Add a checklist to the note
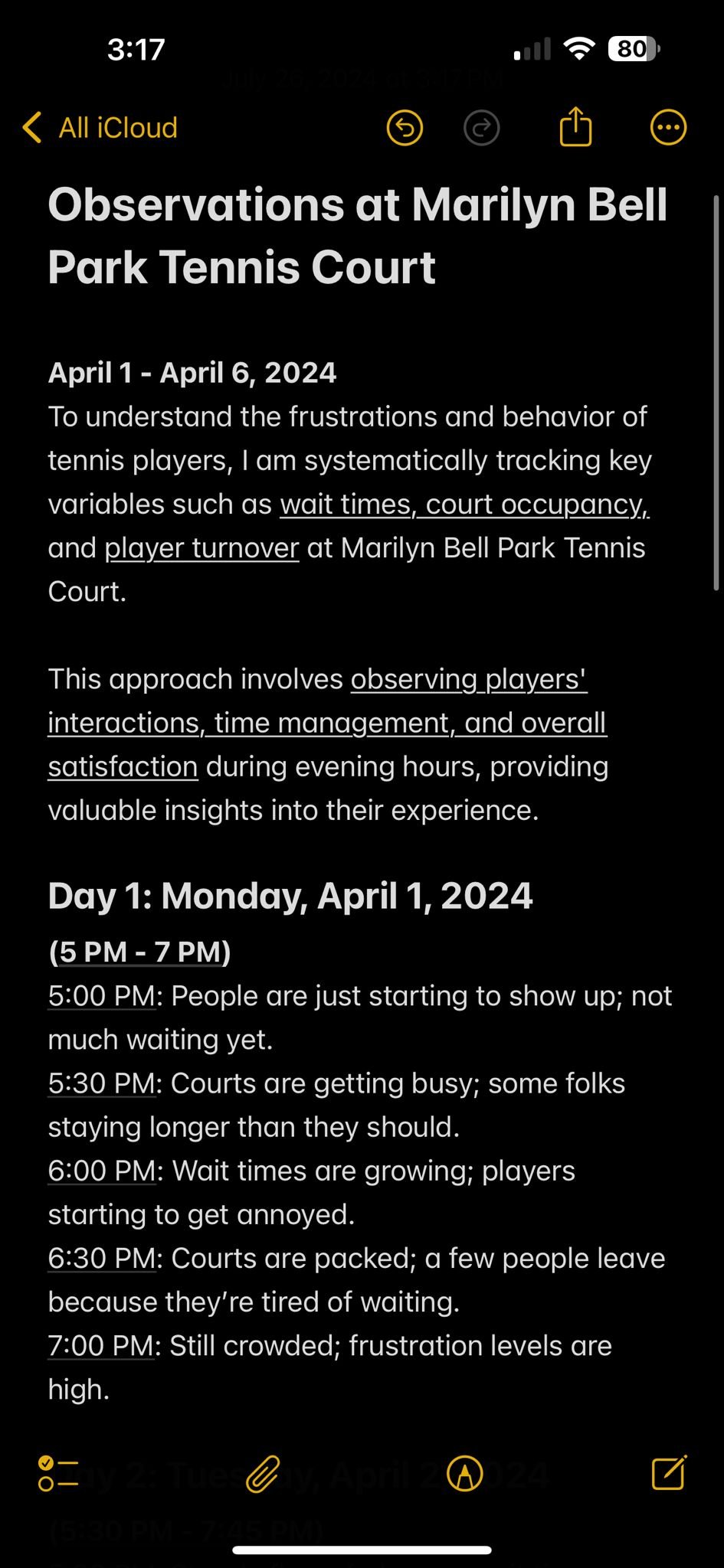 coord(58,1473)
